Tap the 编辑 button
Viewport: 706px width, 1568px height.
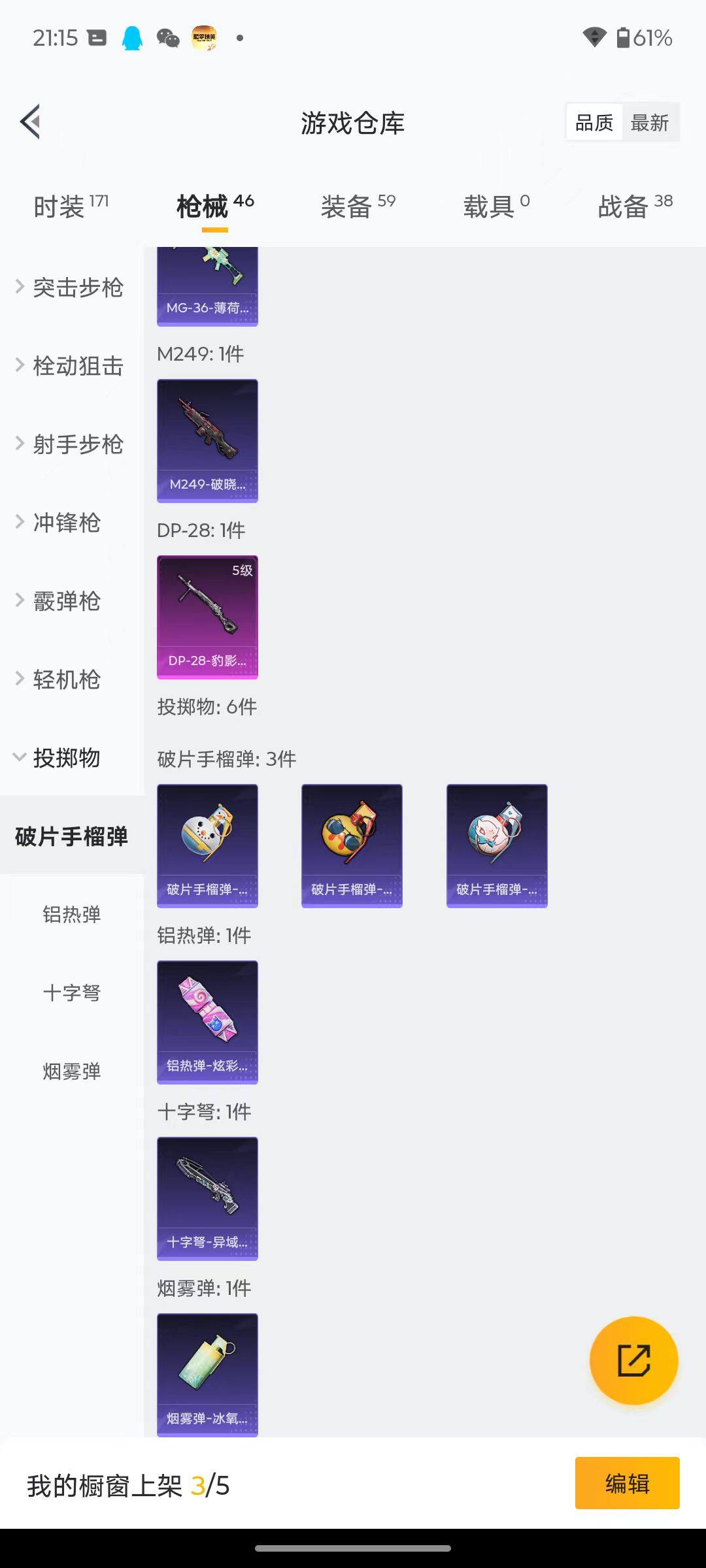(627, 1483)
